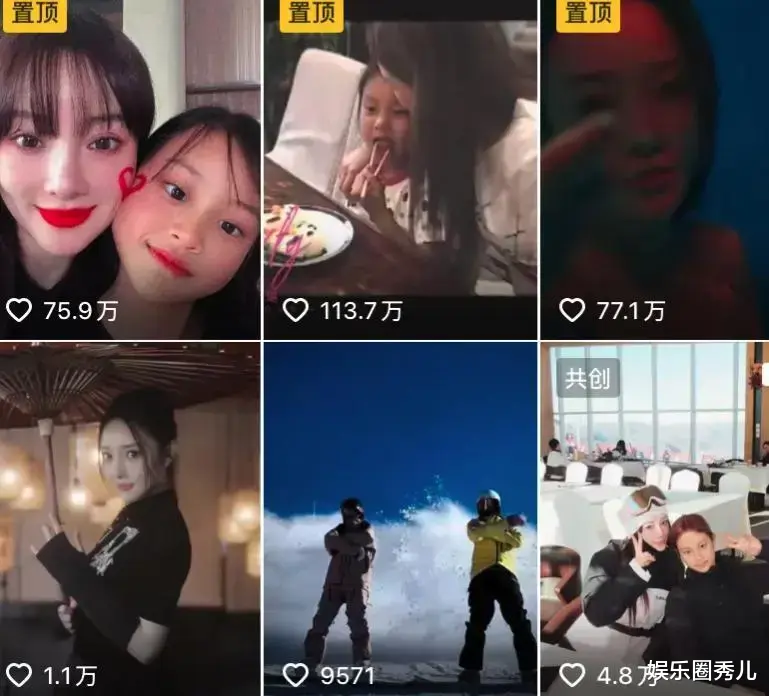Open the pinned video with 75.9万 likes

130,170
